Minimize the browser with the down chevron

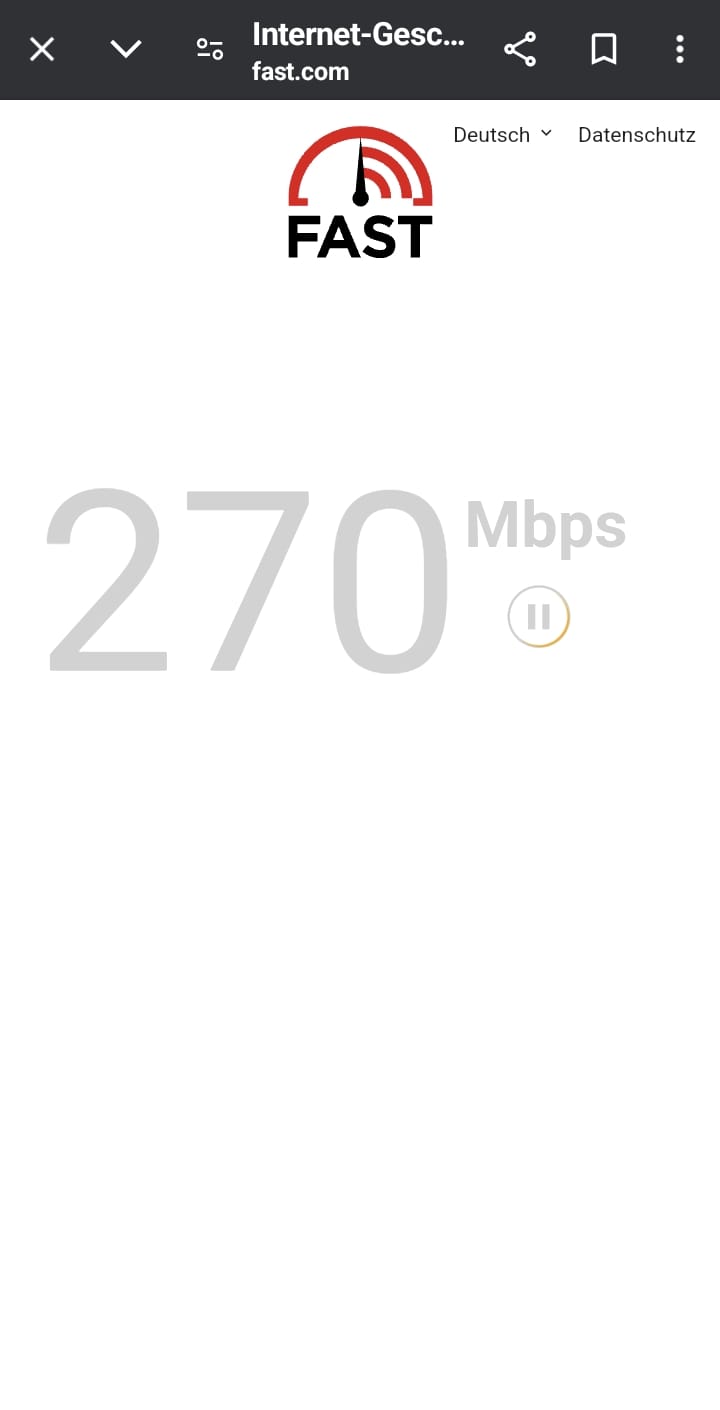pyautogui.click(x=126, y=49)
